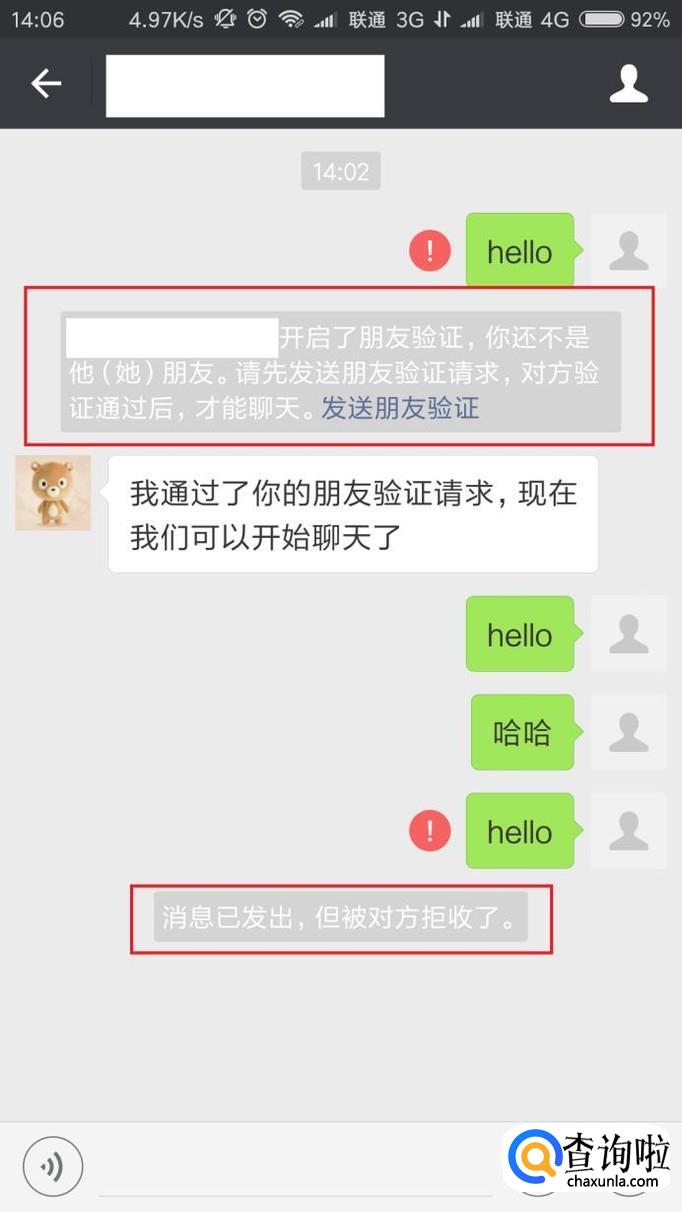Open own avatar next to 哈哈 message

coord(628,732)
